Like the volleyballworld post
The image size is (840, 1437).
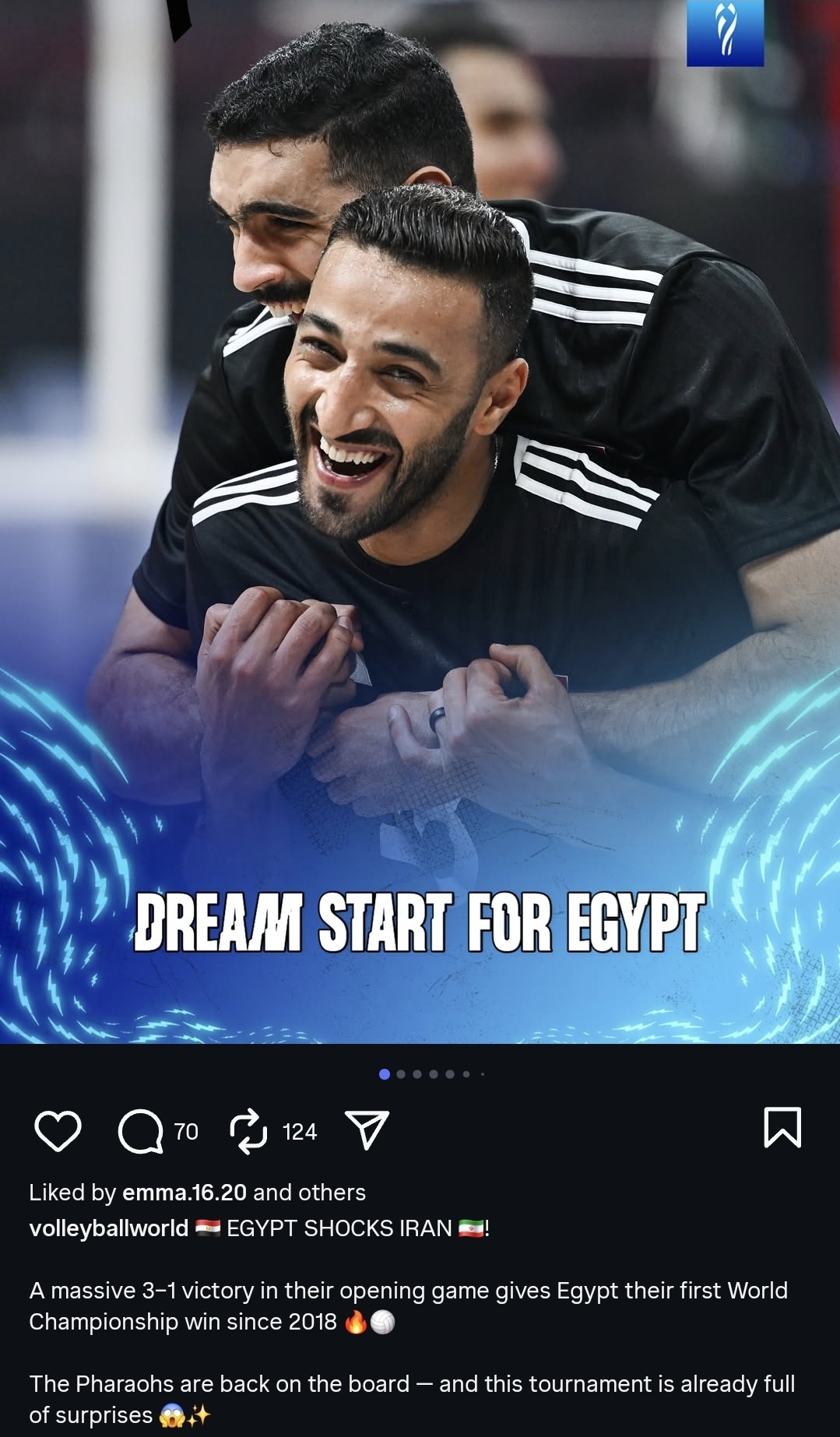click(58, 1130)
